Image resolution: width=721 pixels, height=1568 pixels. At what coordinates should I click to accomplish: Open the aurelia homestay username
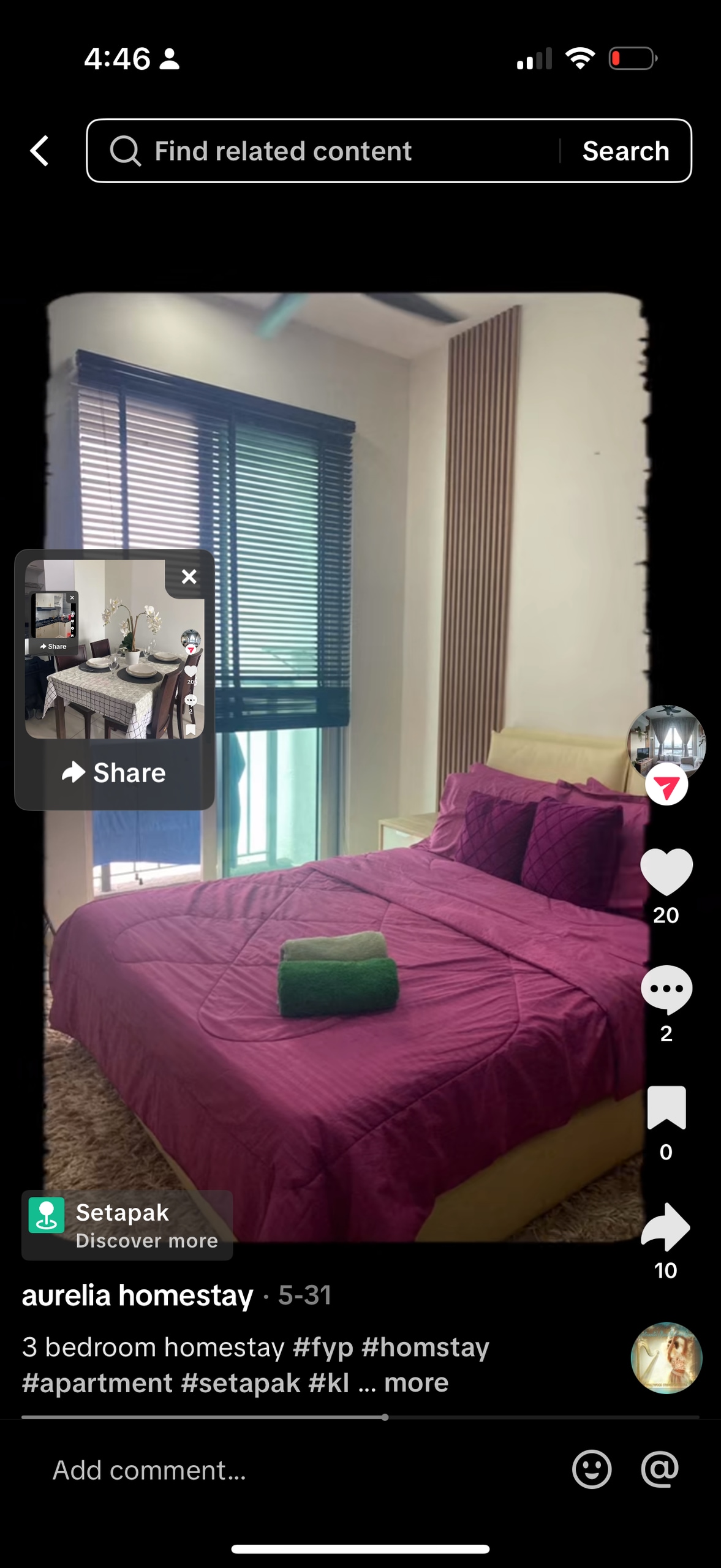pyautogui.click(x=137, y=1295)
